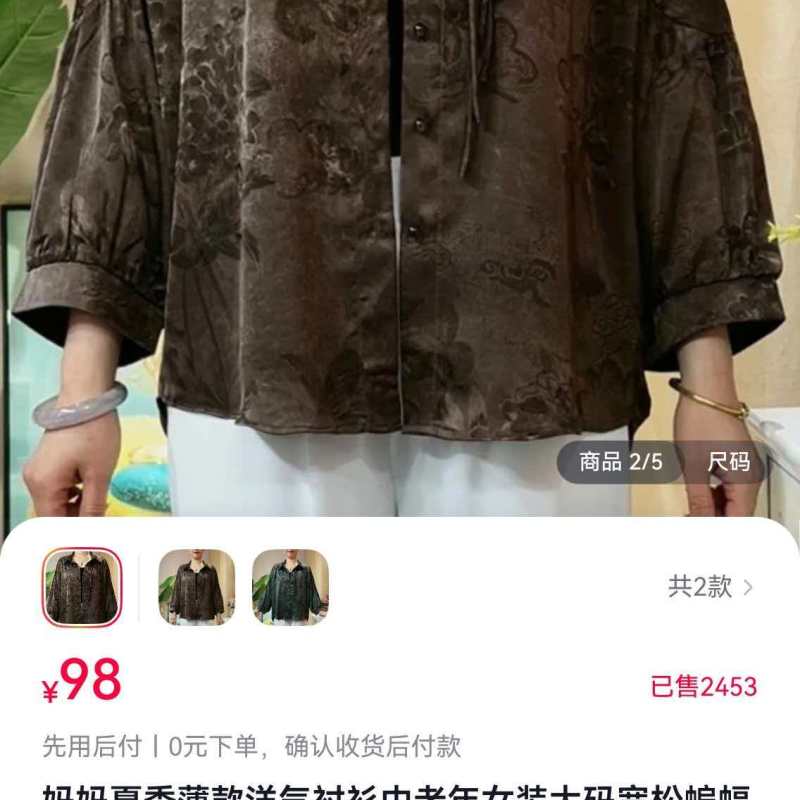Expand the 共2款 styles list
This screenshot has height=800, width=800.
[710, 587]
